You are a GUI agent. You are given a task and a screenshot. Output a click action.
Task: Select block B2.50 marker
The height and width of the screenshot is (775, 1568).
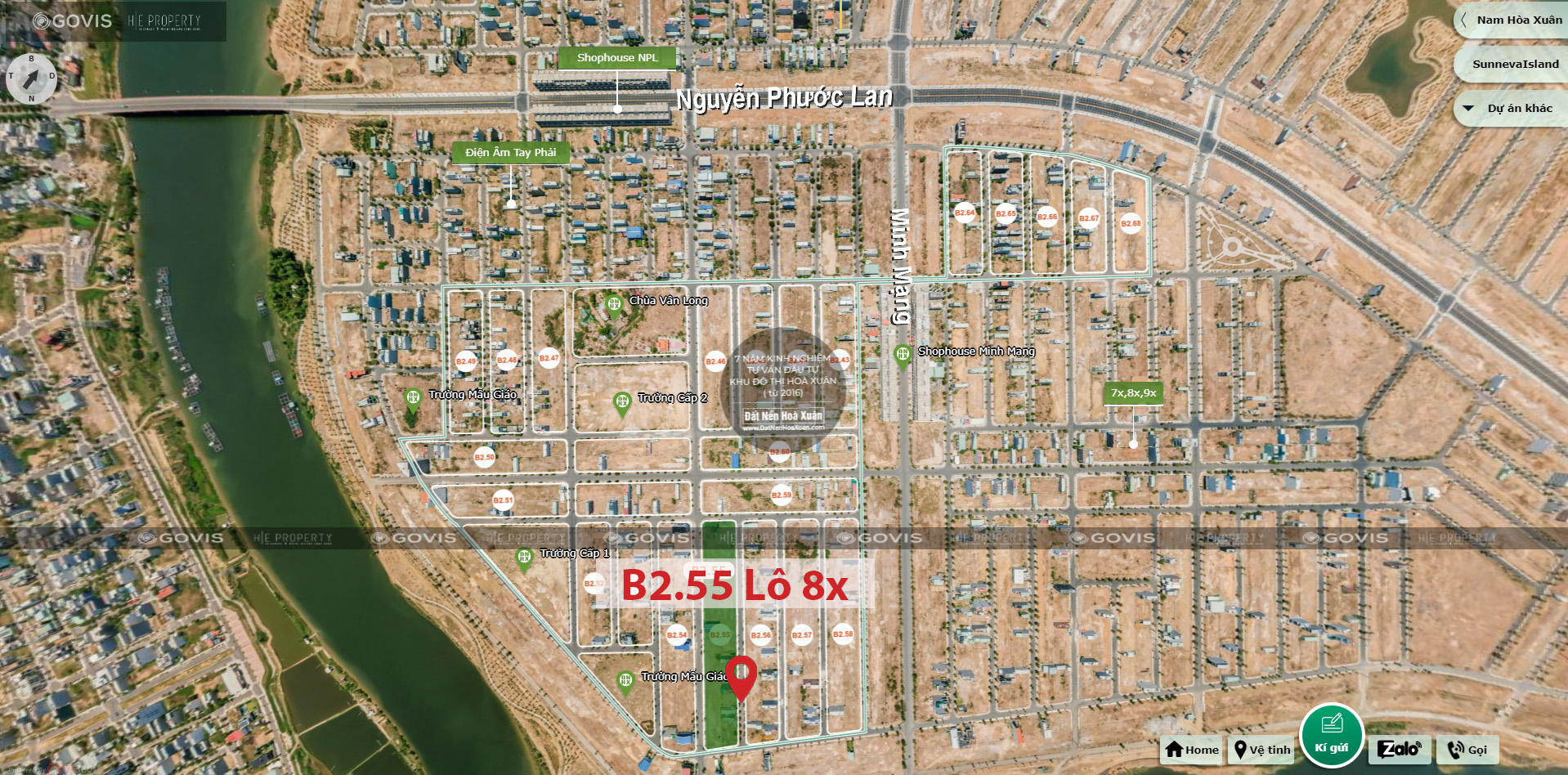(x=484, y=457)
